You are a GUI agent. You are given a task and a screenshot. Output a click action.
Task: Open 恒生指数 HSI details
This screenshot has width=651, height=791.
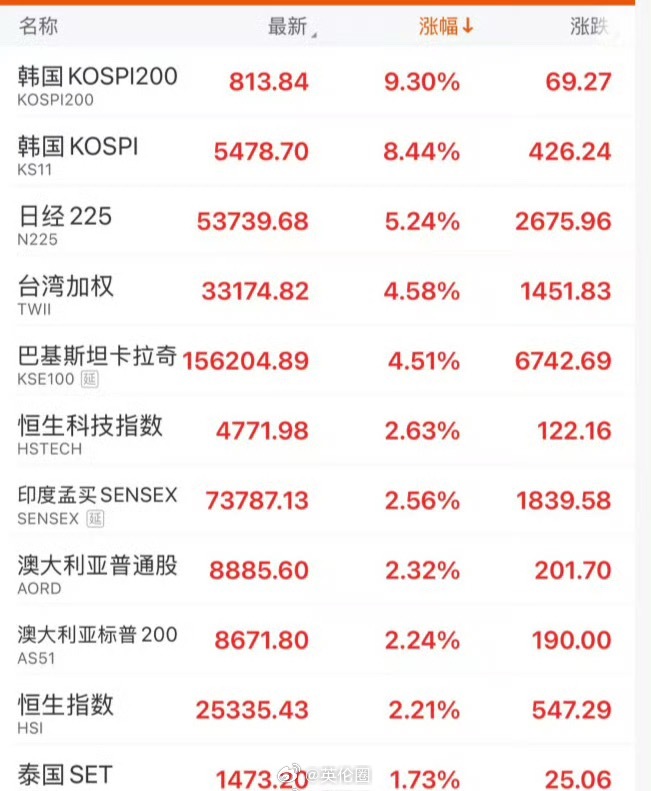(66, 712)
